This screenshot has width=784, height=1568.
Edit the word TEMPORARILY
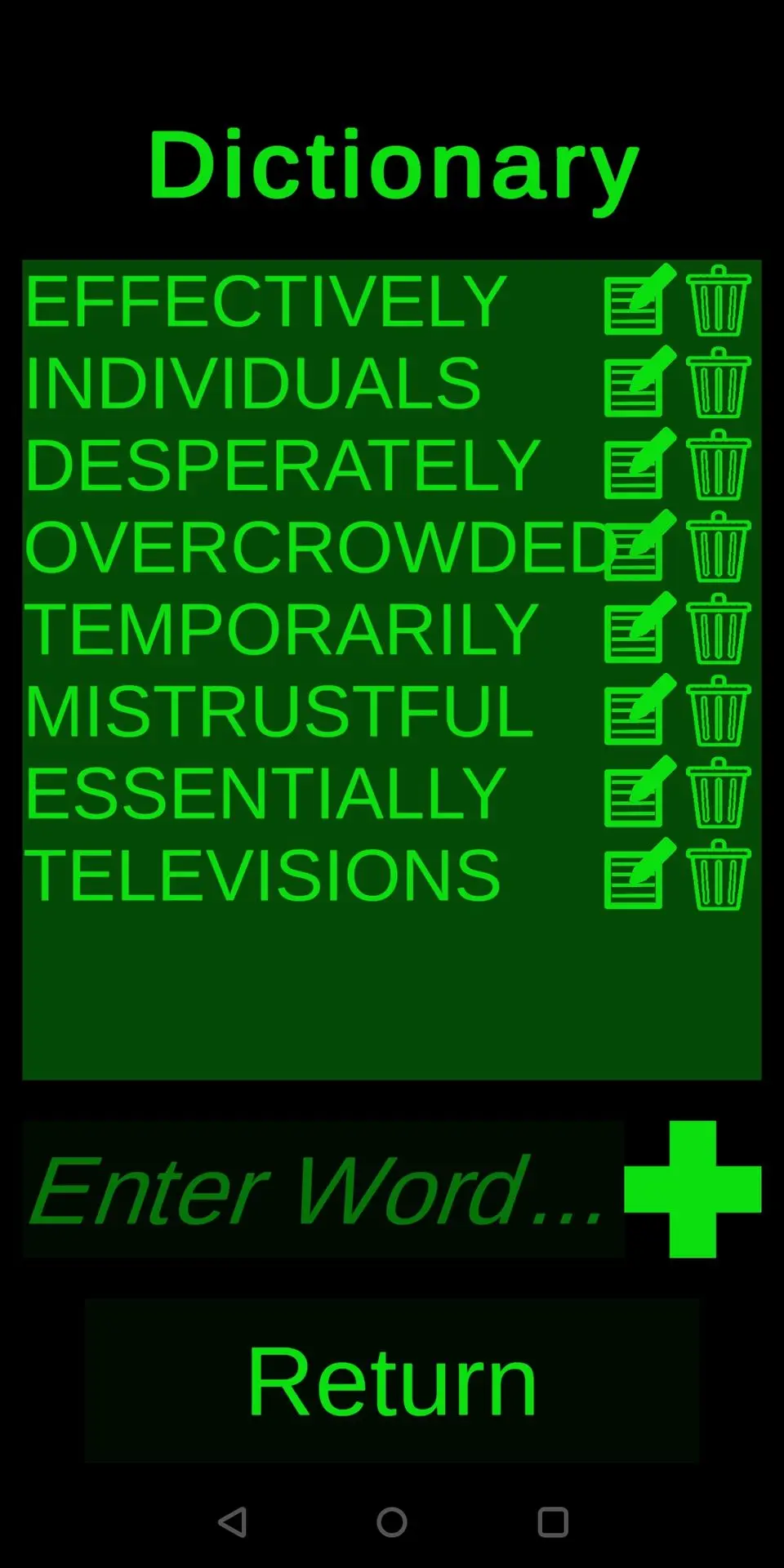[x=640, y=628]
